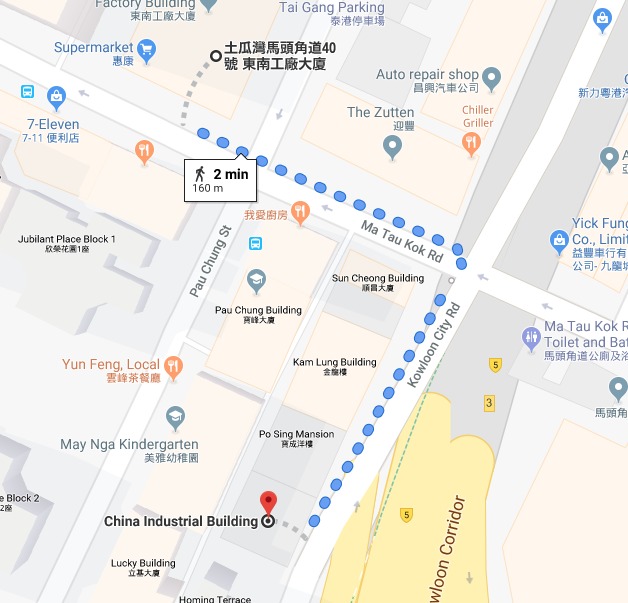Tap the bus stop icon on Pau Chung St
Viewport: 628px width, 603px height.
click(x=256, y=243)
